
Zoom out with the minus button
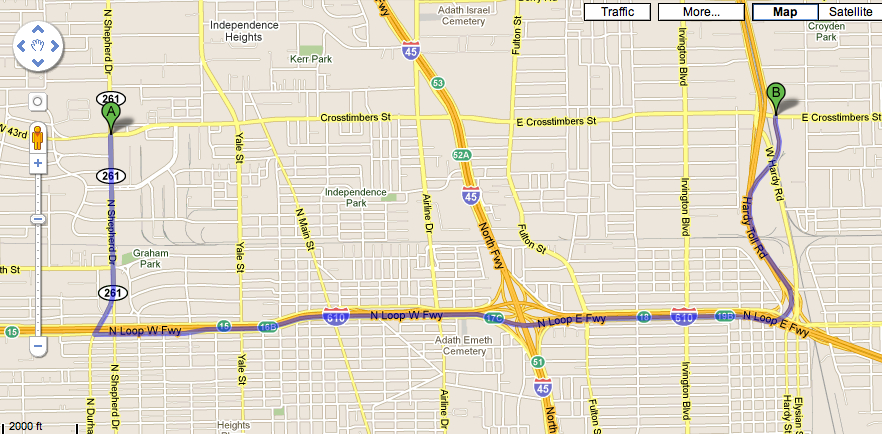(x=38, y=346)
